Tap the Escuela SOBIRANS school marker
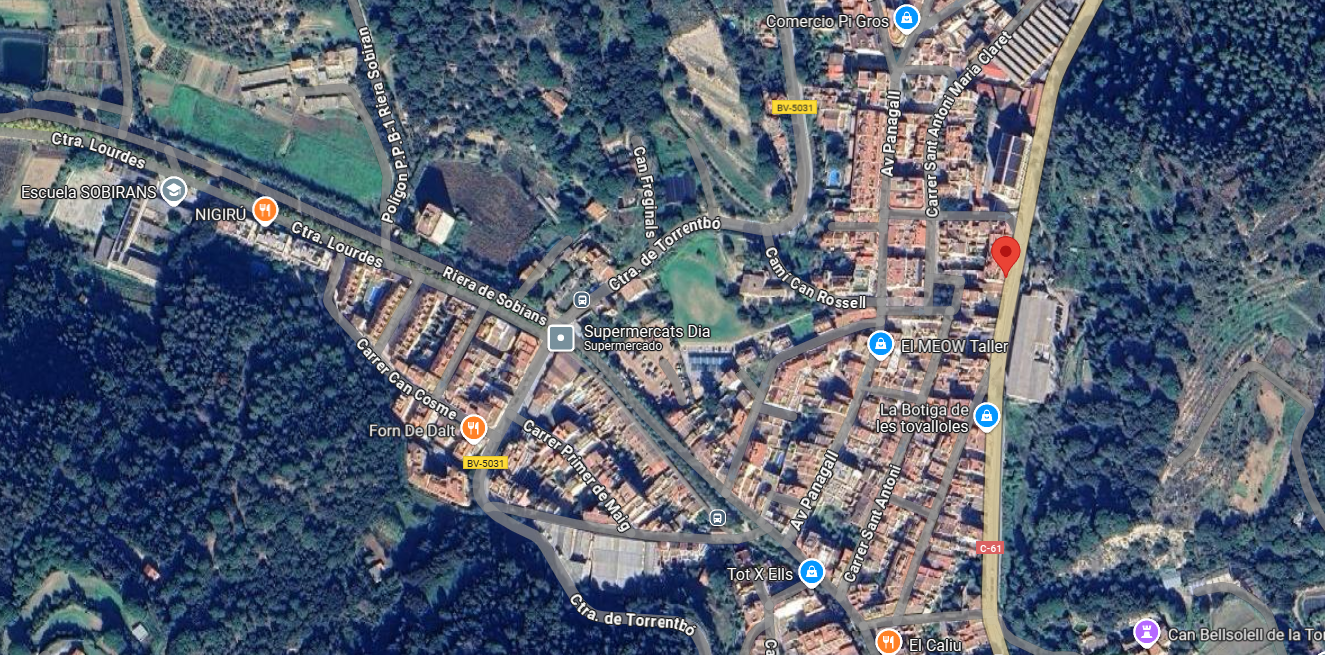Viewport: 1325px width, 655px height. (174, 190)
